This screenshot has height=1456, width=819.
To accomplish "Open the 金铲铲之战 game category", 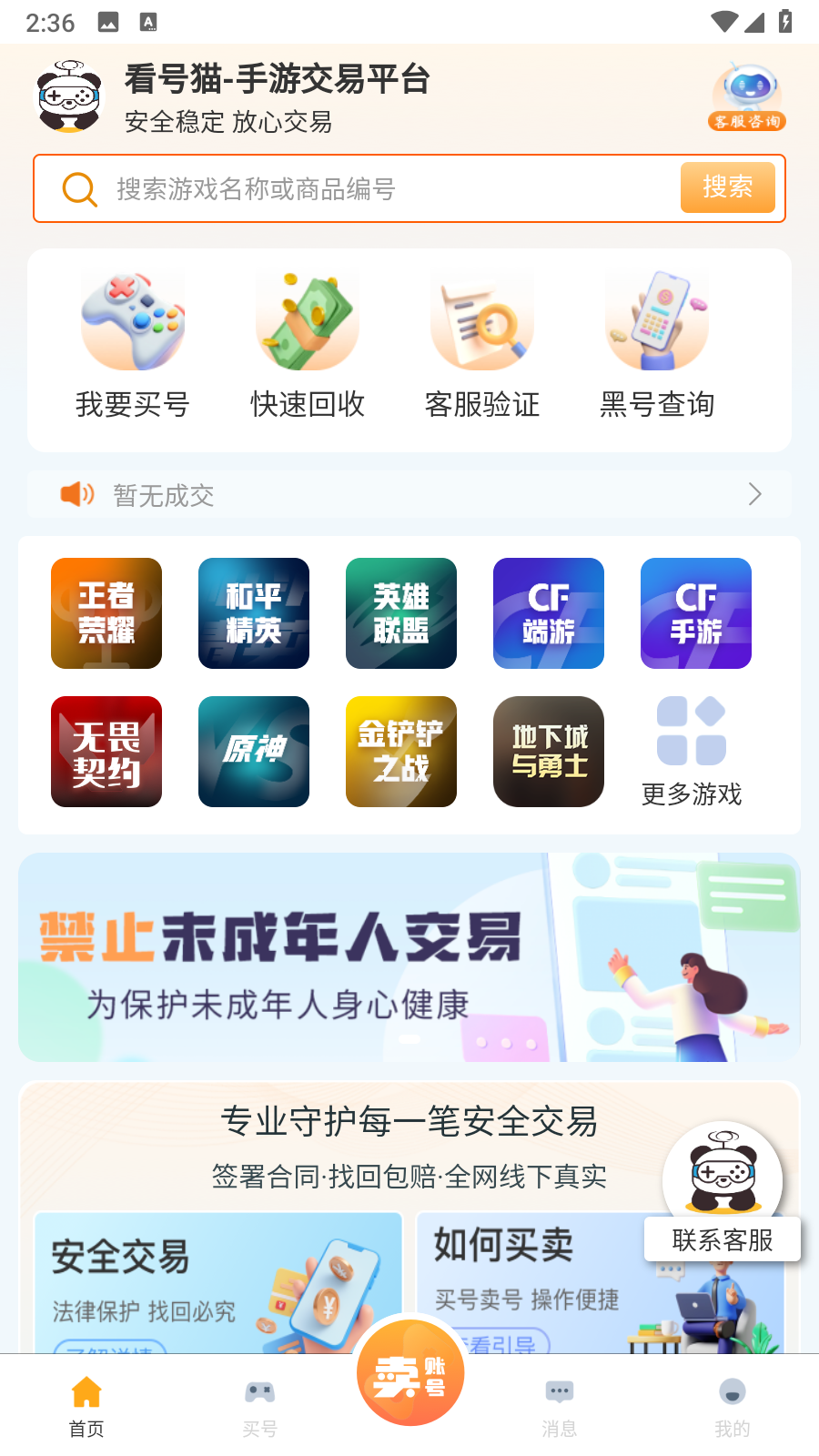I will coord(400,752).
